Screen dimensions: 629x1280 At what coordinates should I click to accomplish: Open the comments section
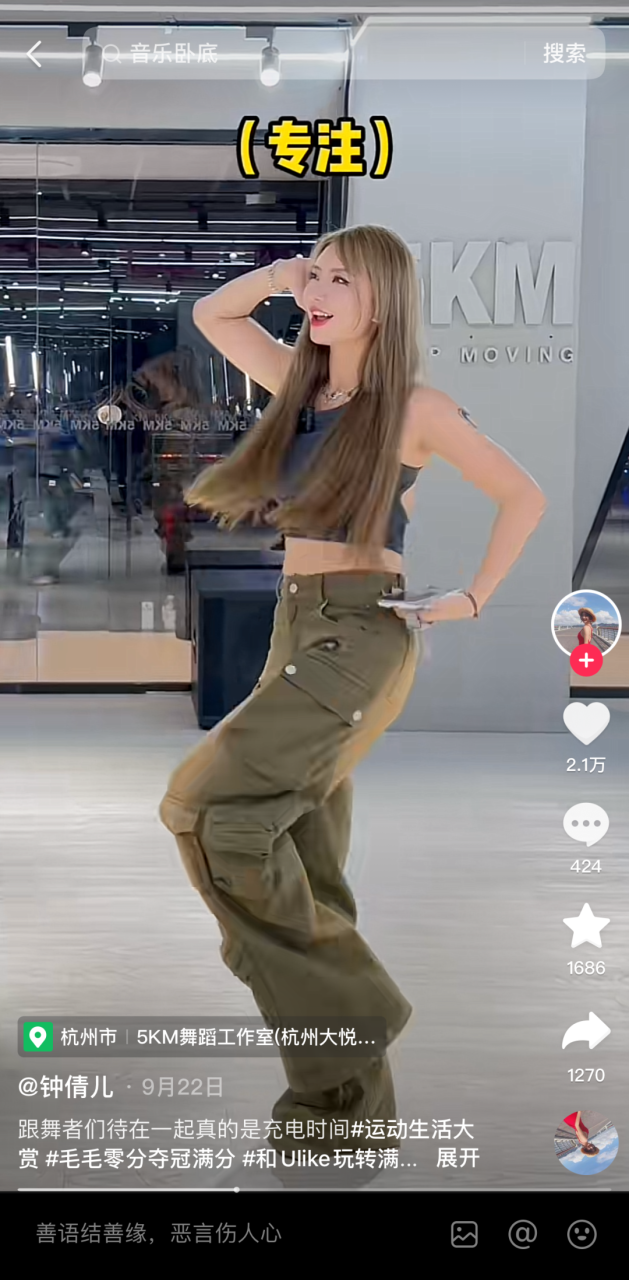pos(586,825)
